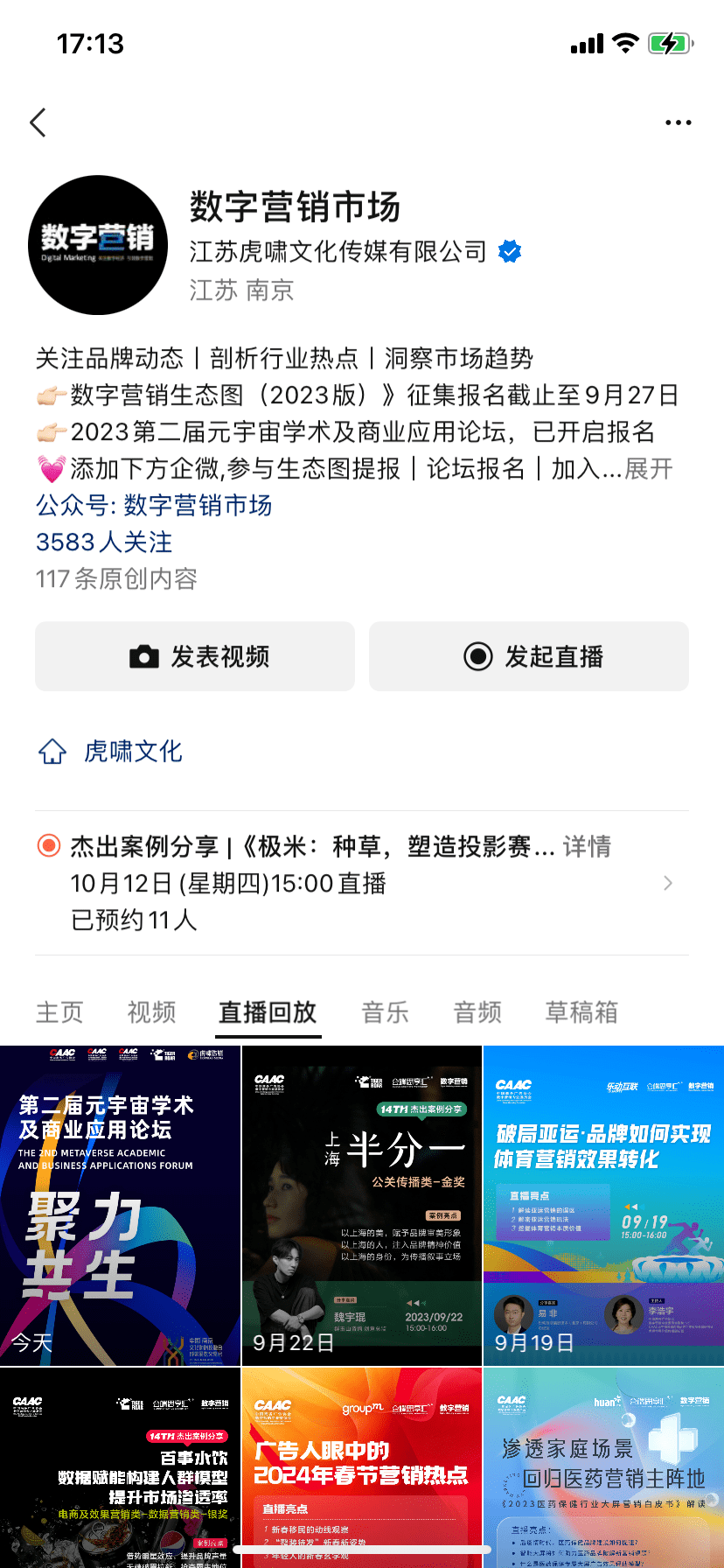Tap the battery charging indicator in status bar

[670, 42]
